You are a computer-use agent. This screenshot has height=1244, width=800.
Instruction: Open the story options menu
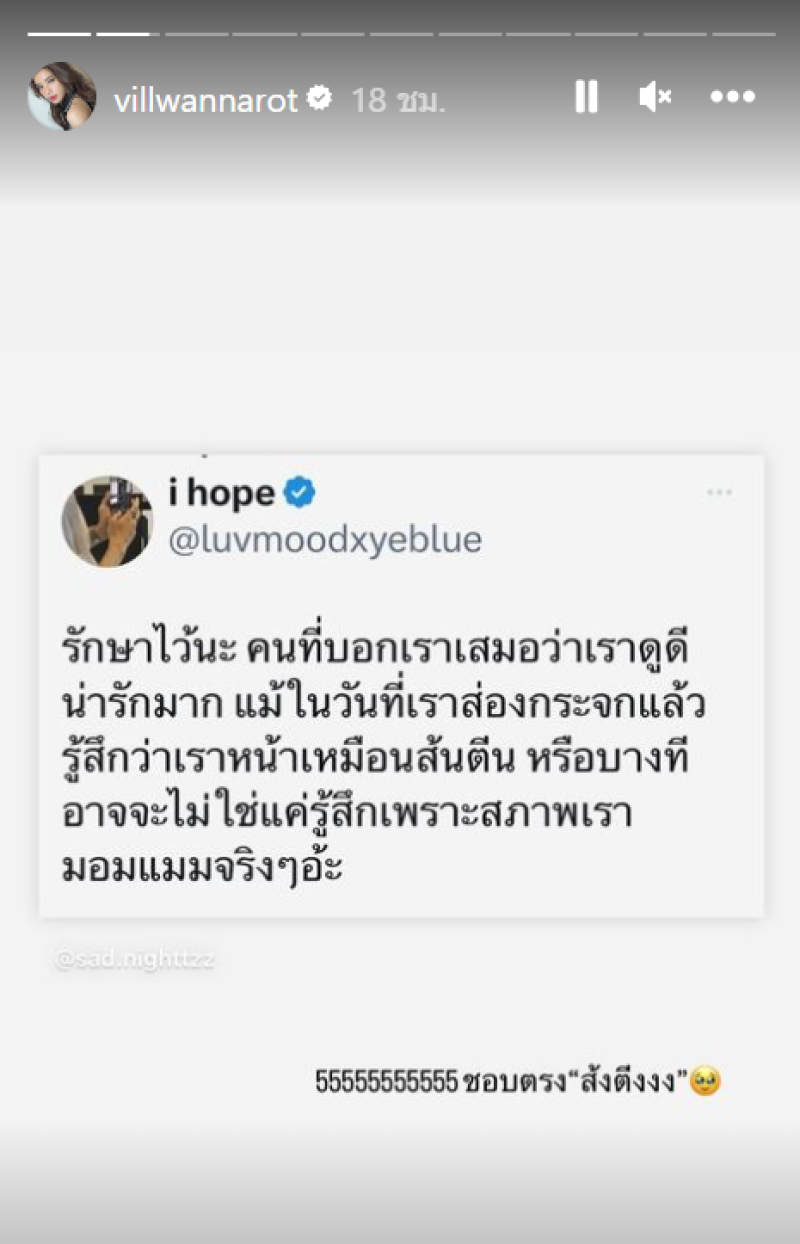732,97
